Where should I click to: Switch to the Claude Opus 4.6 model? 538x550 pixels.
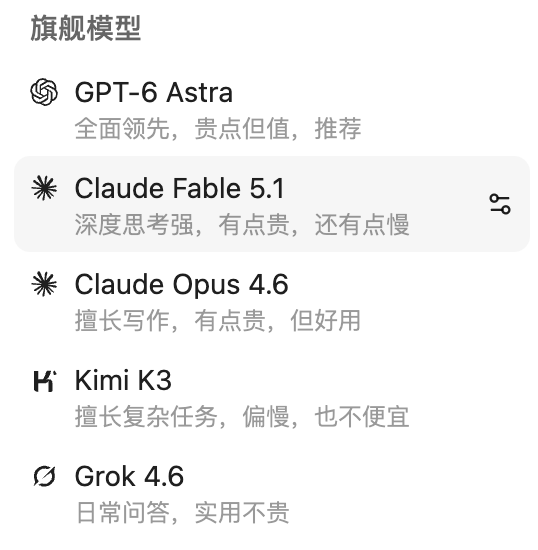point(272,300)
